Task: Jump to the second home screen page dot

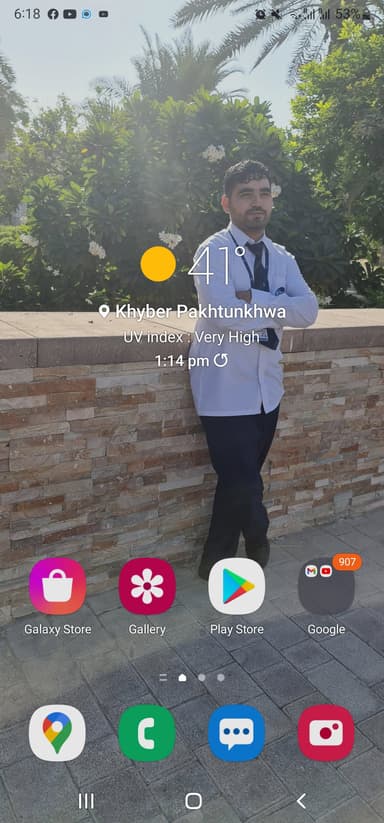Action: [201, 678]
